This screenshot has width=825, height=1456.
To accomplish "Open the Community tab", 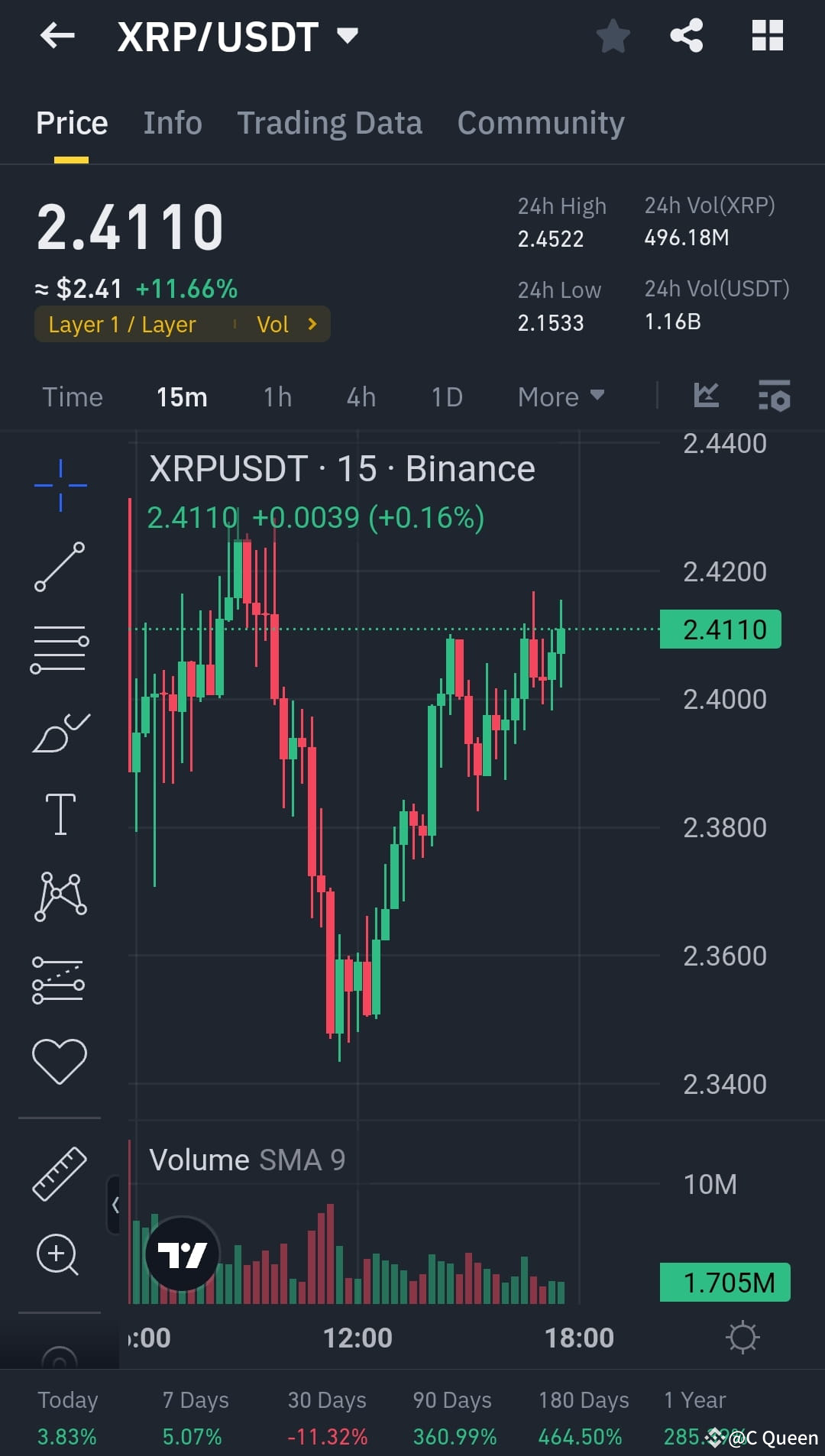I will click(x=540, y=122).
